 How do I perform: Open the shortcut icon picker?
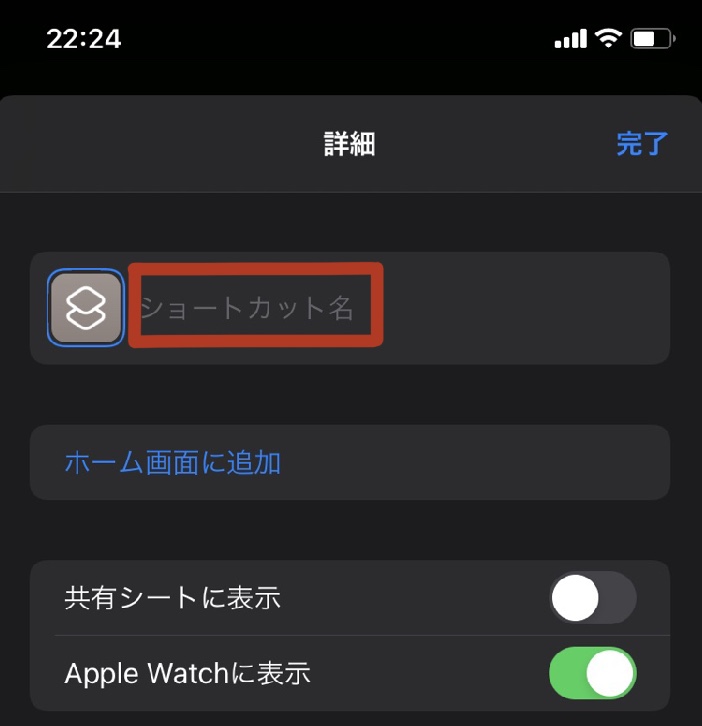tap(85, 308)
